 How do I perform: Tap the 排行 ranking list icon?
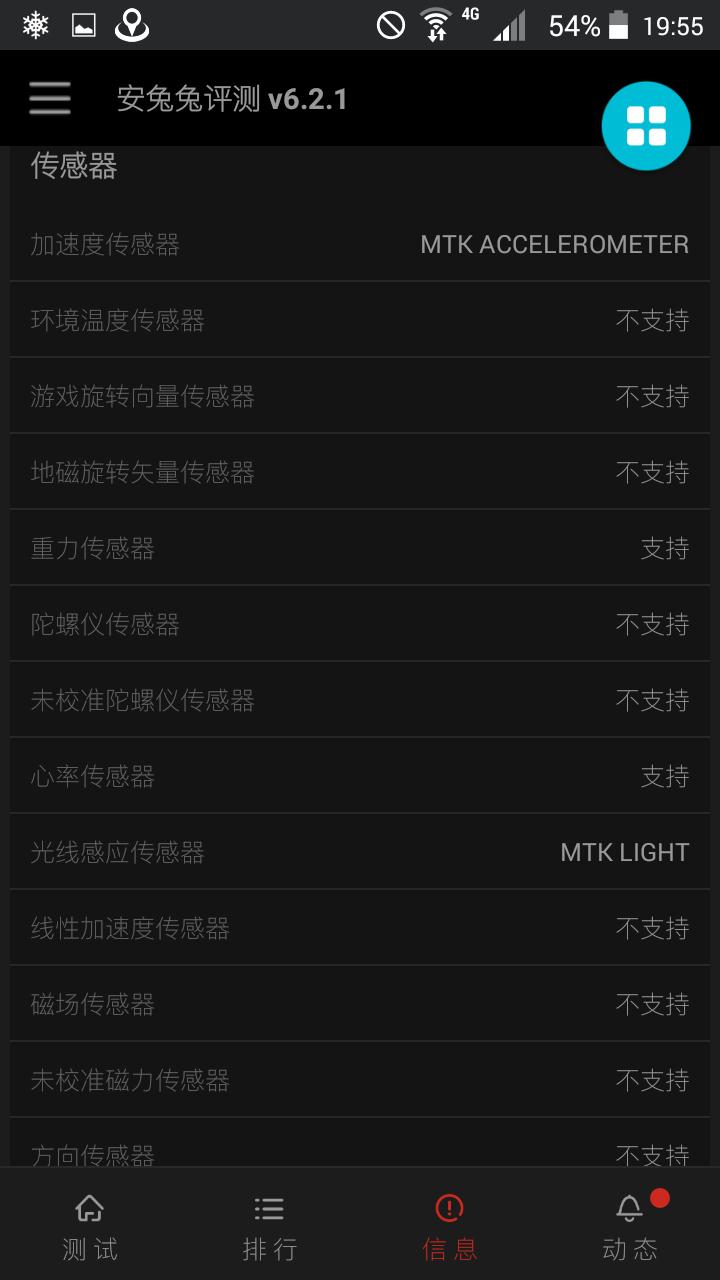(x=269, y=1208)
